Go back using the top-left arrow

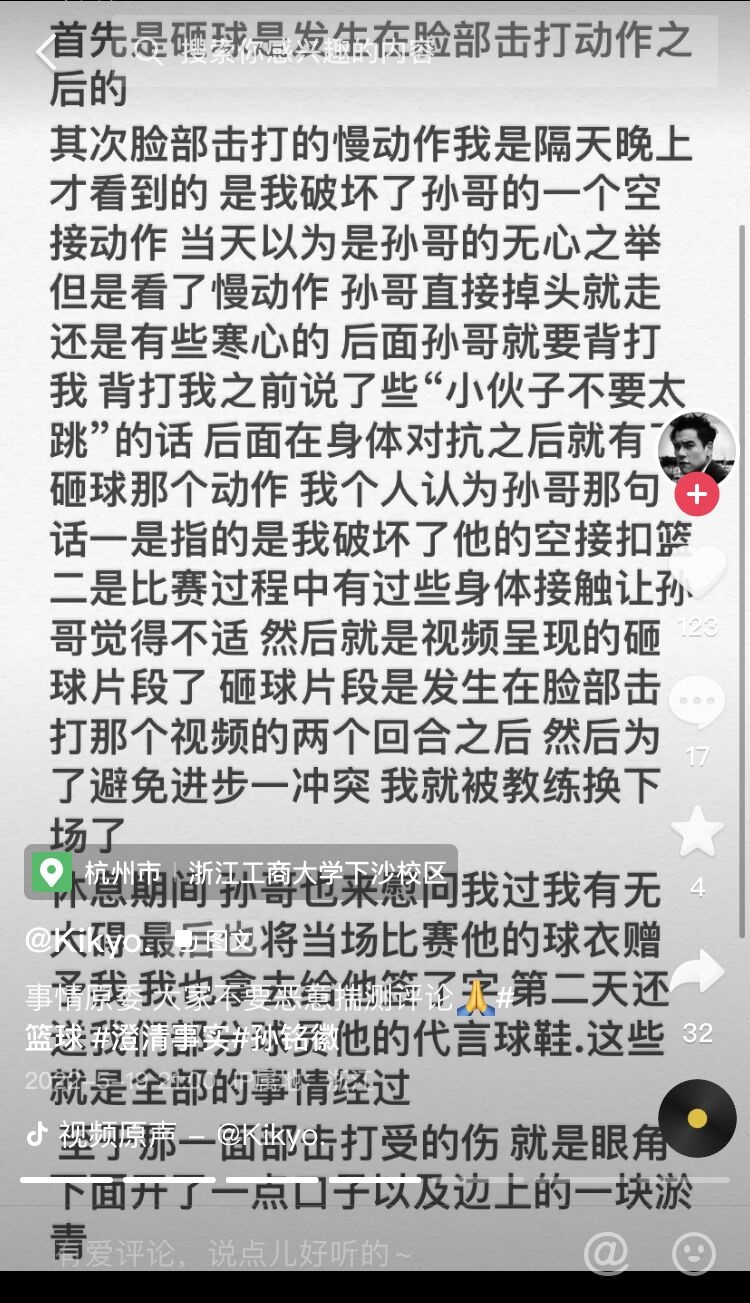pyautogui.click(x=45, y=52)
